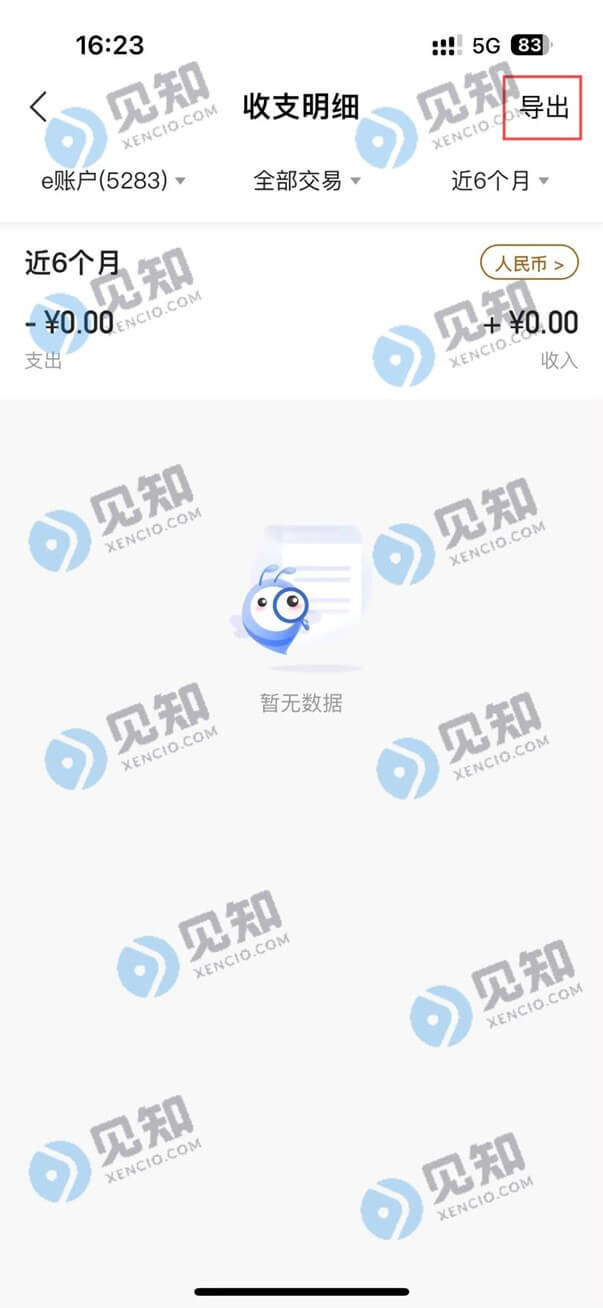Go back using the top-left arrow
The width and height of the screenshot is (603, 1308).
coord(38,107)
